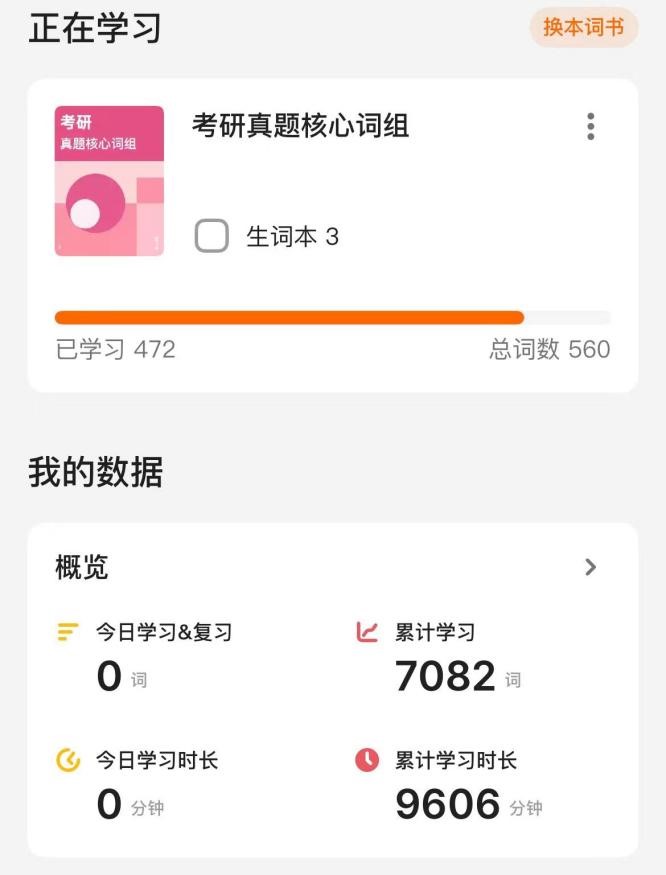Toggle the 生词本 checkbox
666x875 pixels.
[212, 237]
